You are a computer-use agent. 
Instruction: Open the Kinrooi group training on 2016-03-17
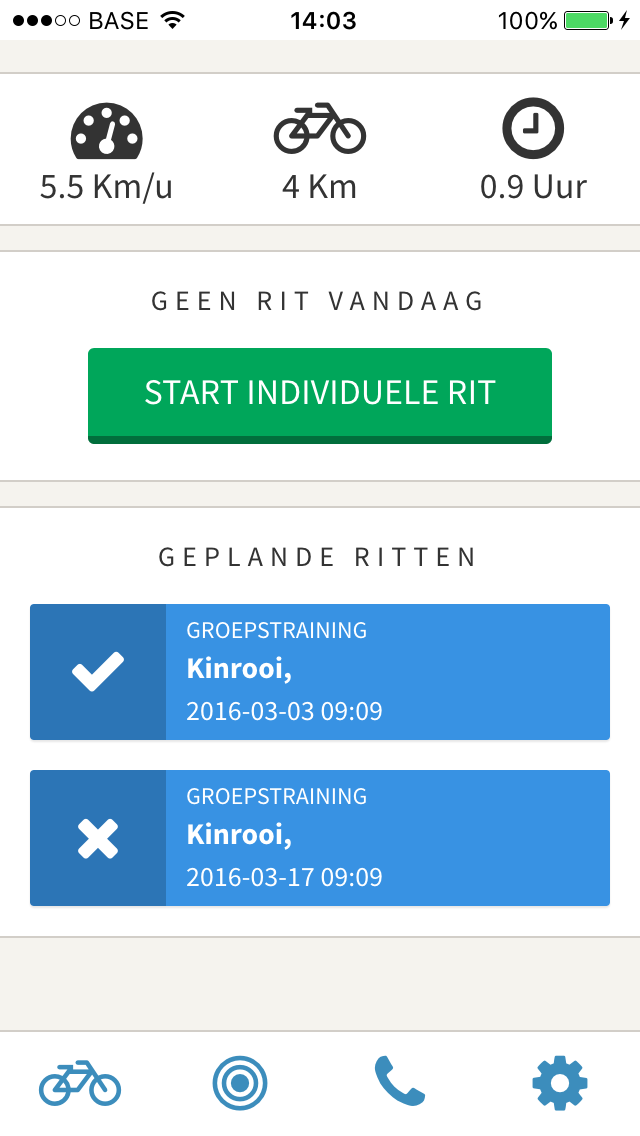tap(386, 838)
